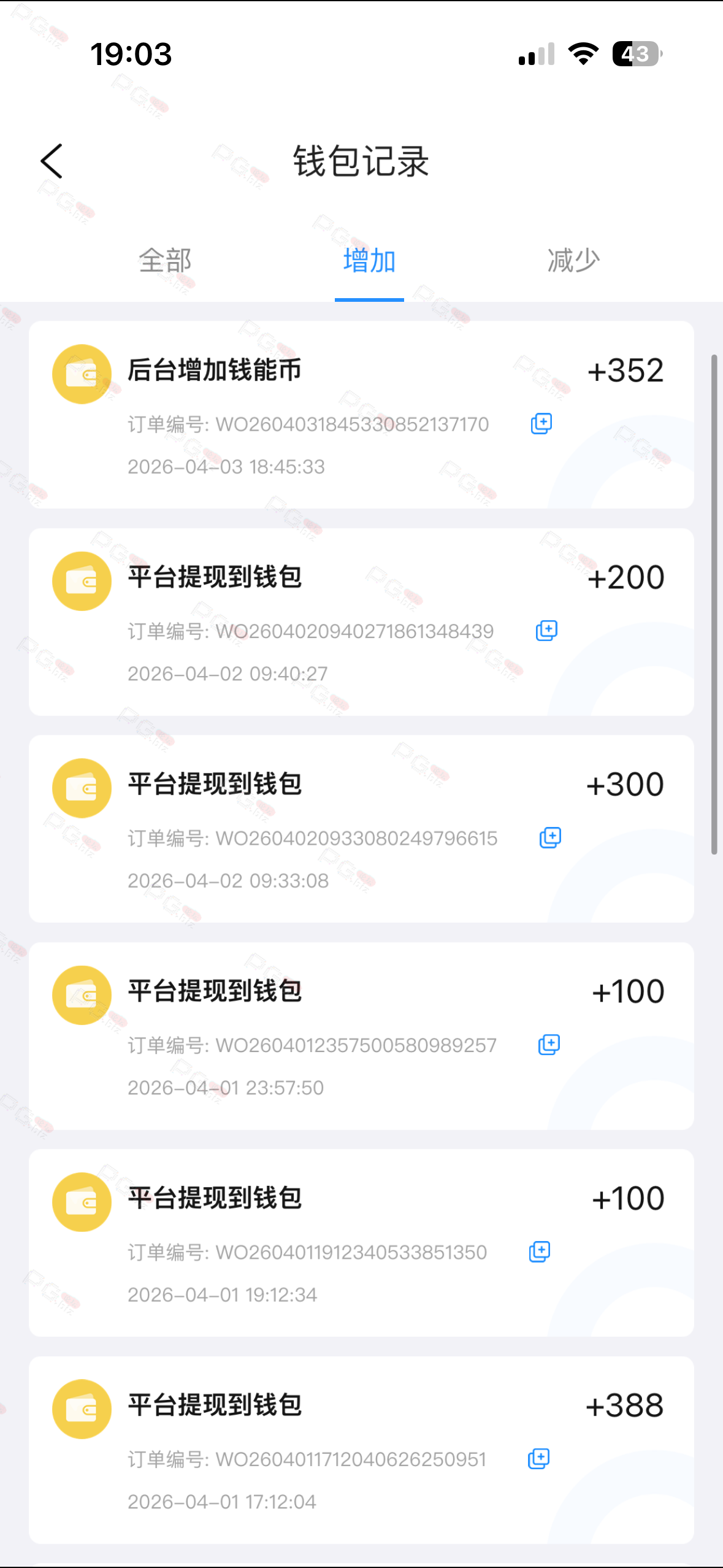
Task: Copy order number dated 2026-04-01 23:57:50
Action: [x=549, y=1044]
